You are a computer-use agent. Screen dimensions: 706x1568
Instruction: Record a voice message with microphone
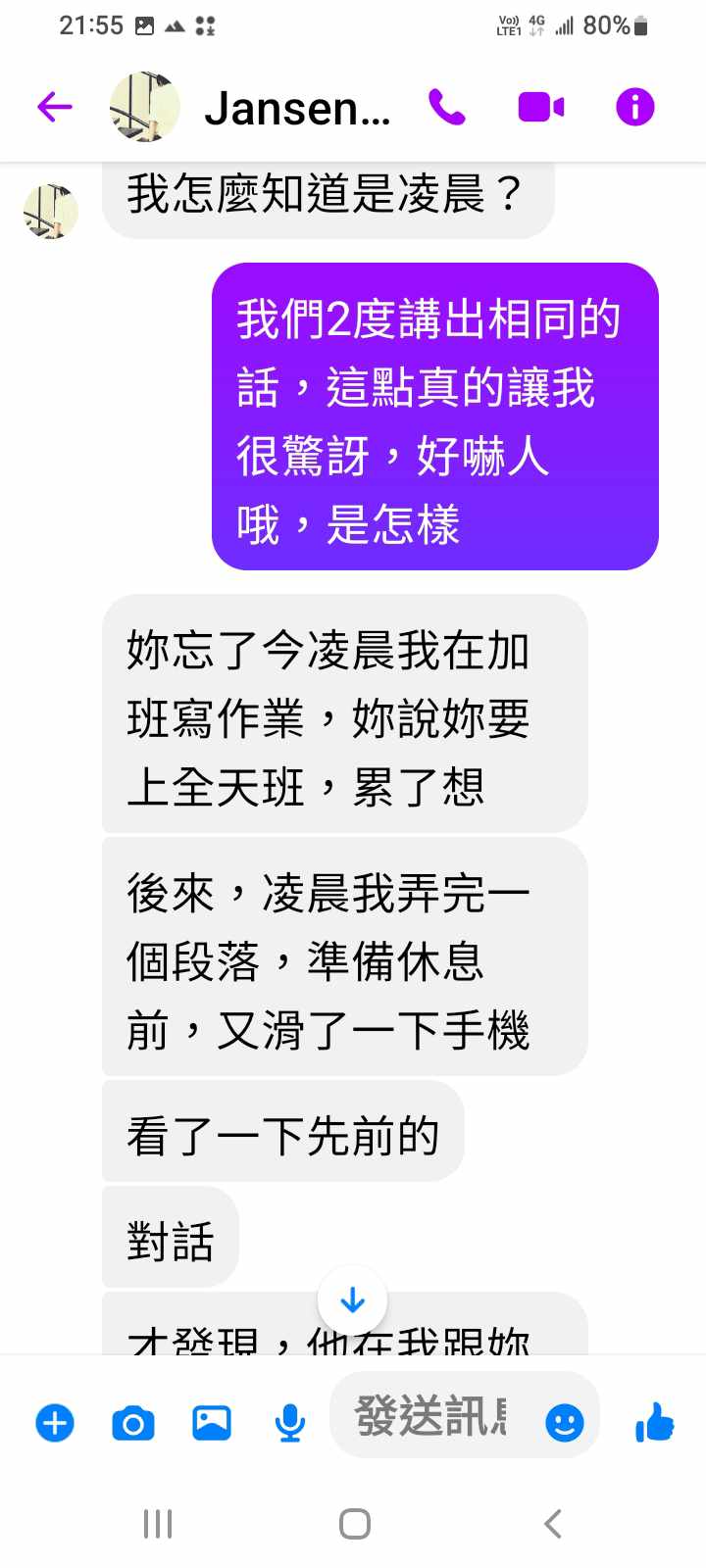289,1422
